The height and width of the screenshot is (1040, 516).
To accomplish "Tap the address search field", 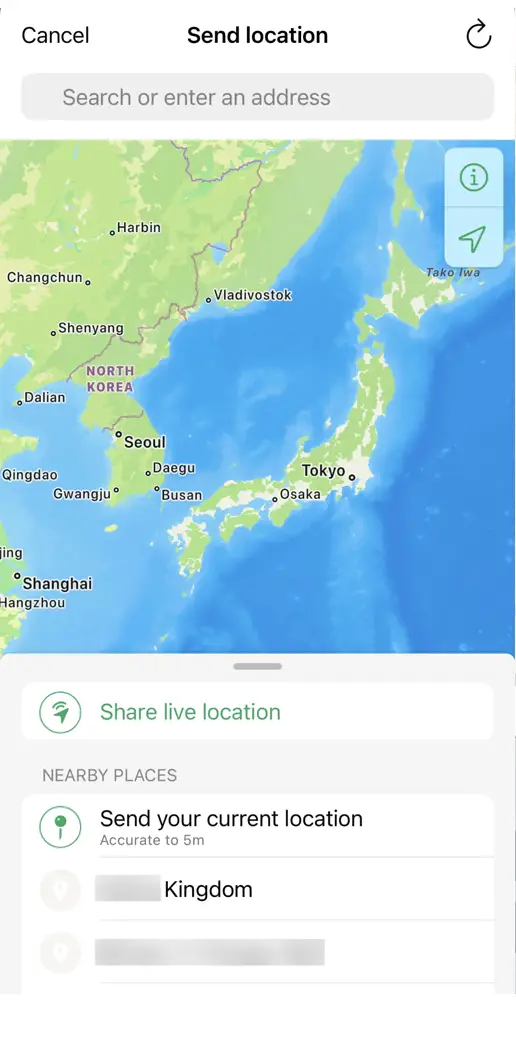I will 257,97.
